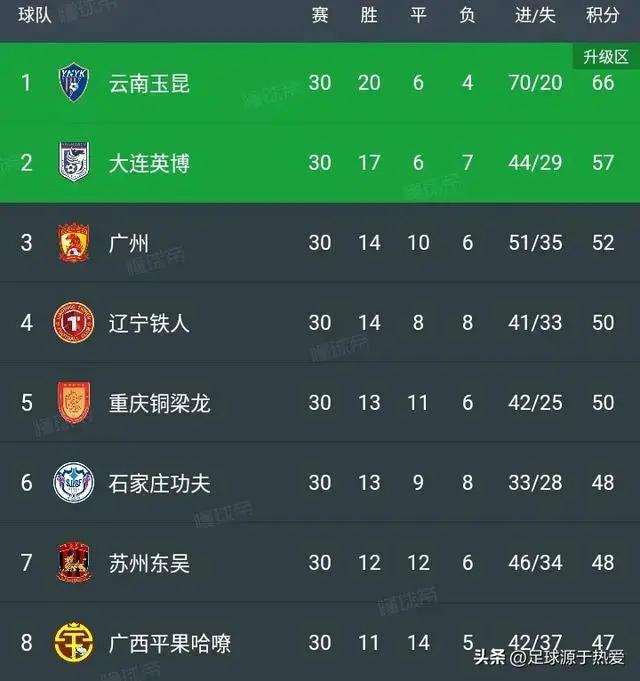
Task: Open the 云南玉昆 team row
Action: click(149, 83)
